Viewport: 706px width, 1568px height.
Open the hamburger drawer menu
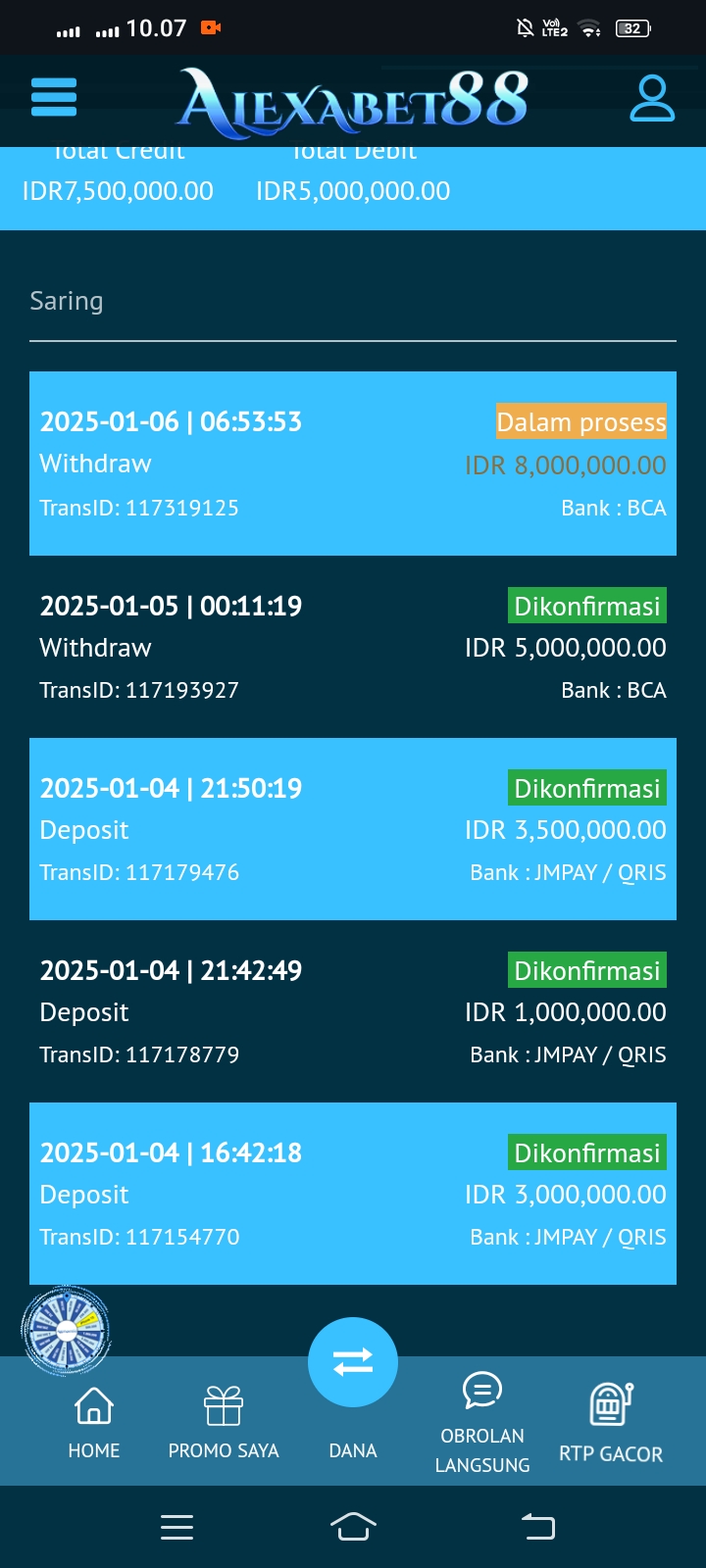(54, 98)
